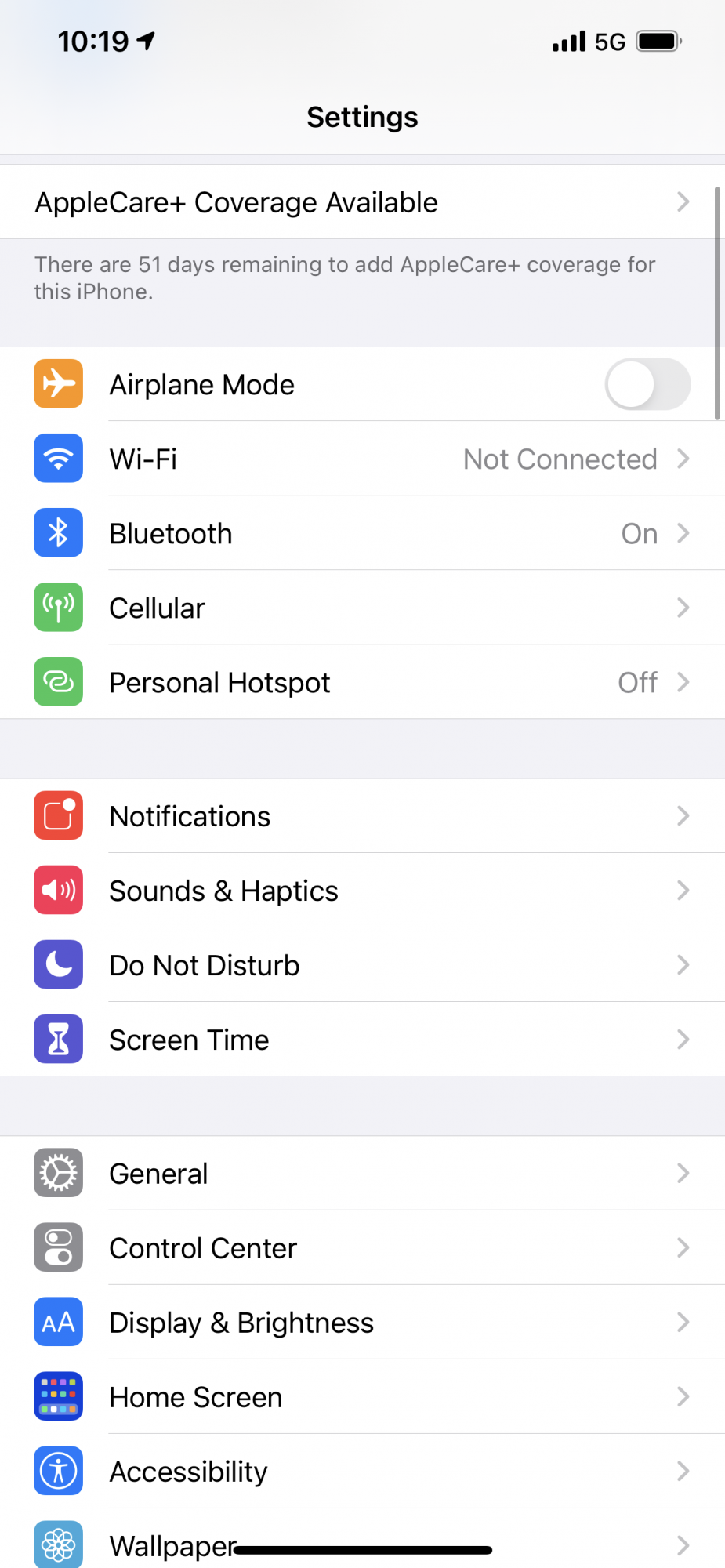Open AppleCare+ Coverage Available
The width and height of the screenshot is (725, 1568).
pos(362,202)
